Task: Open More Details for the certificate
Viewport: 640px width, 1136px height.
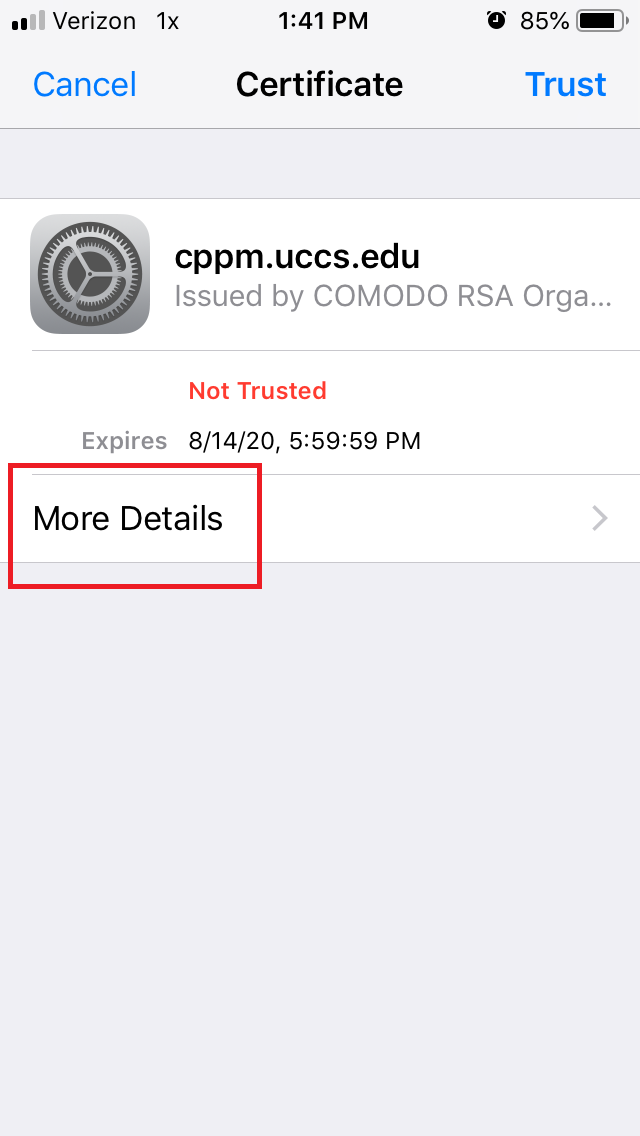Action: coord(320,519)
